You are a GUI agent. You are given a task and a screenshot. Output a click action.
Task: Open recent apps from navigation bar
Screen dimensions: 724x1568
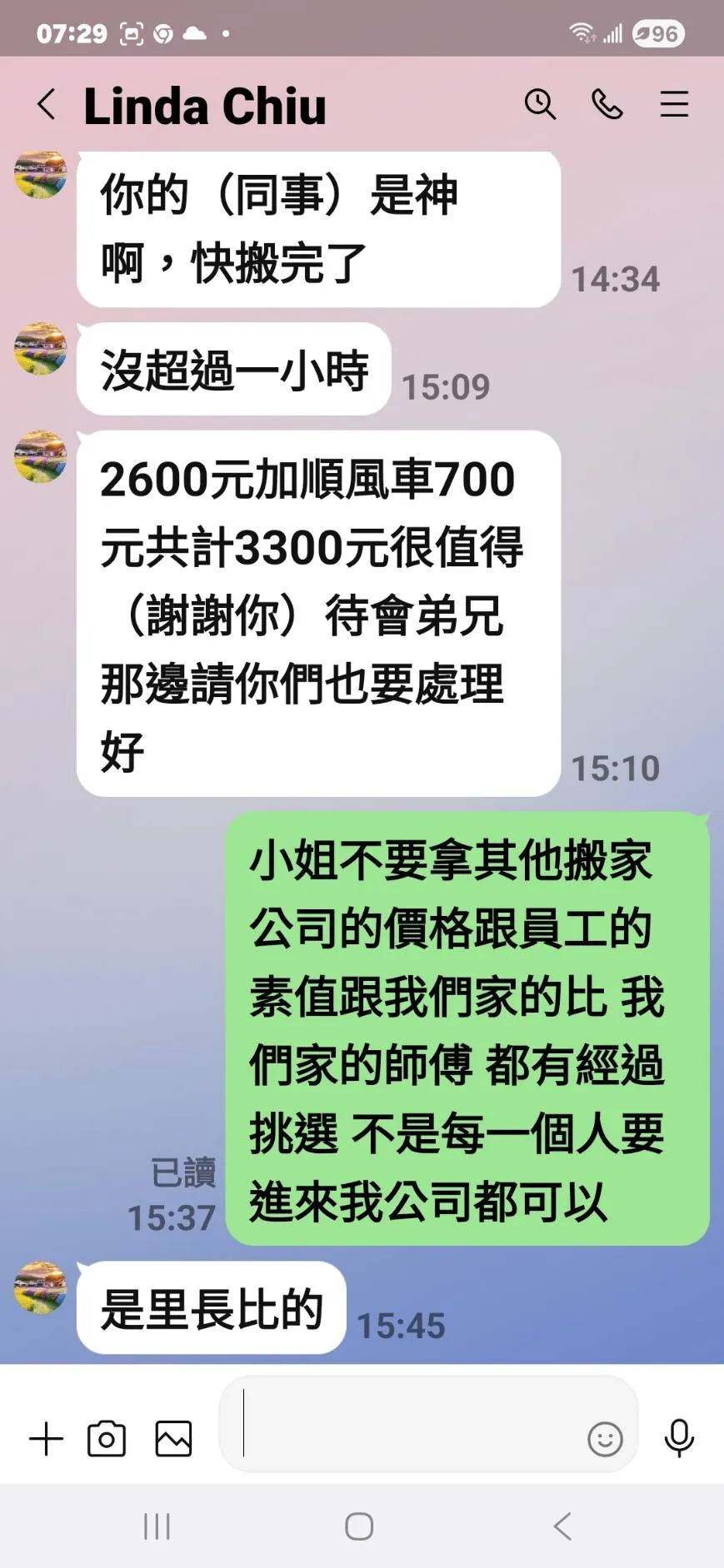(x=157, y=1526)
